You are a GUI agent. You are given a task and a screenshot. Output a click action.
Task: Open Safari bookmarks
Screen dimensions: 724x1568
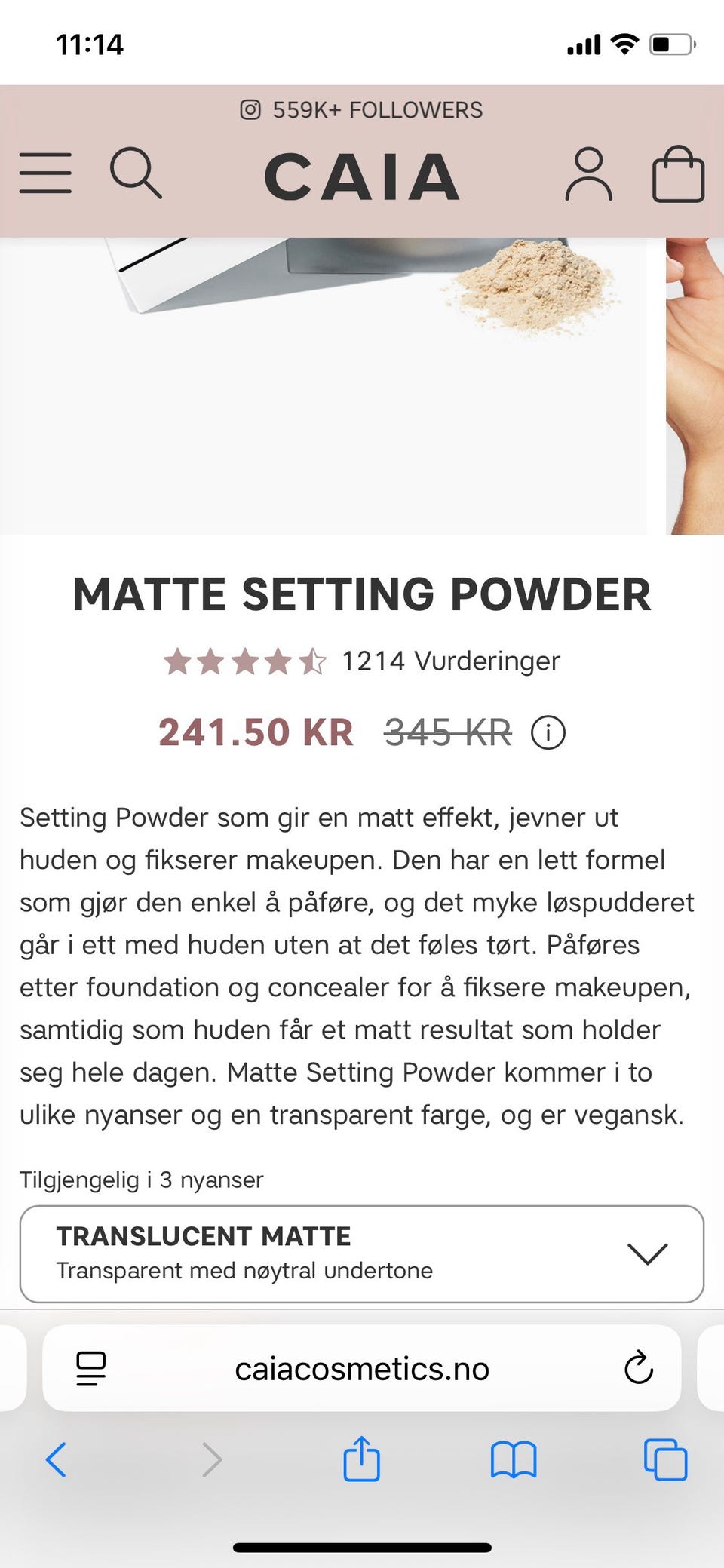(x=513, y=1459)
